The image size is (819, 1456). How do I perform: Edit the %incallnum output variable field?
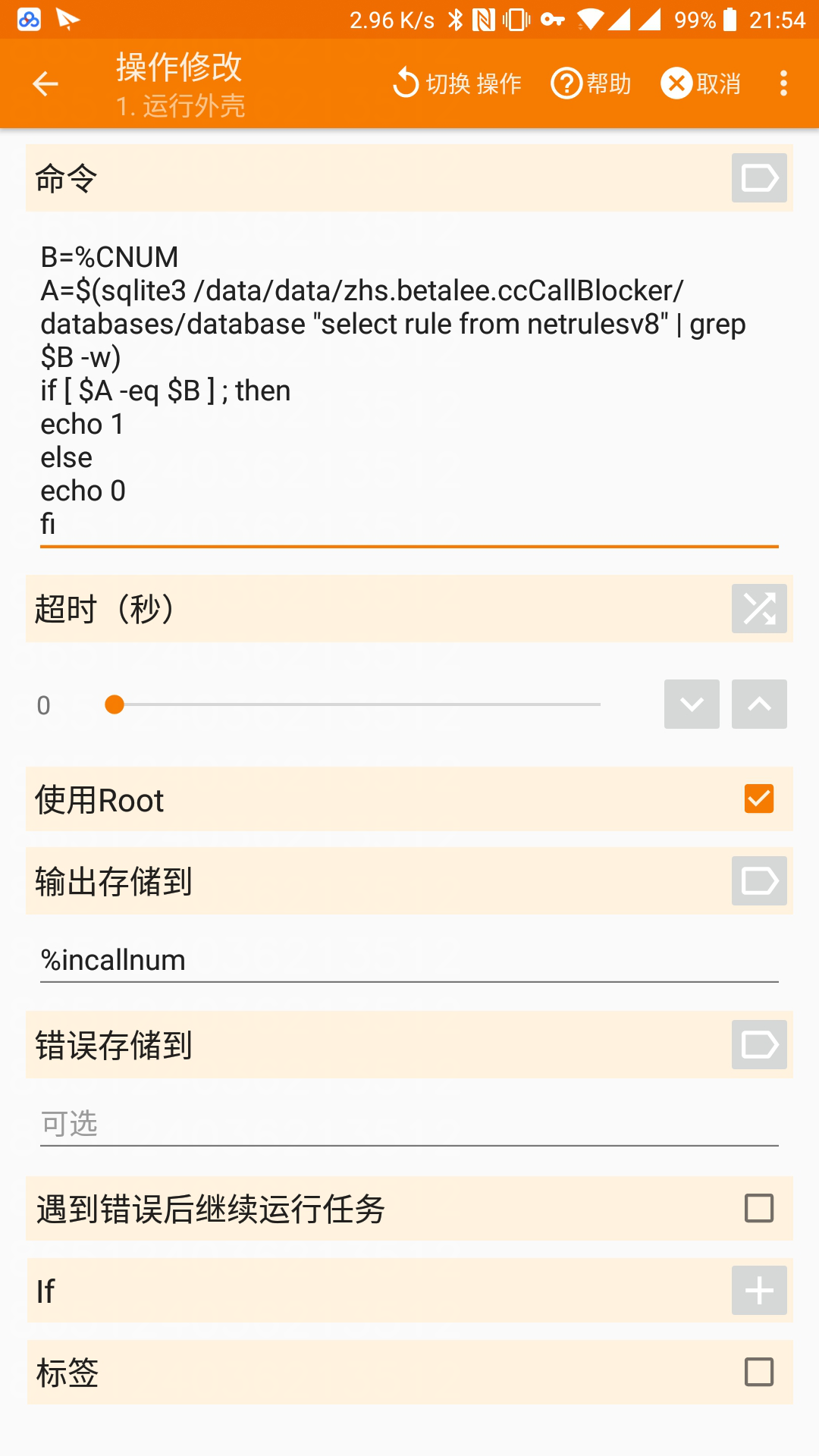[x=409, y=960]
